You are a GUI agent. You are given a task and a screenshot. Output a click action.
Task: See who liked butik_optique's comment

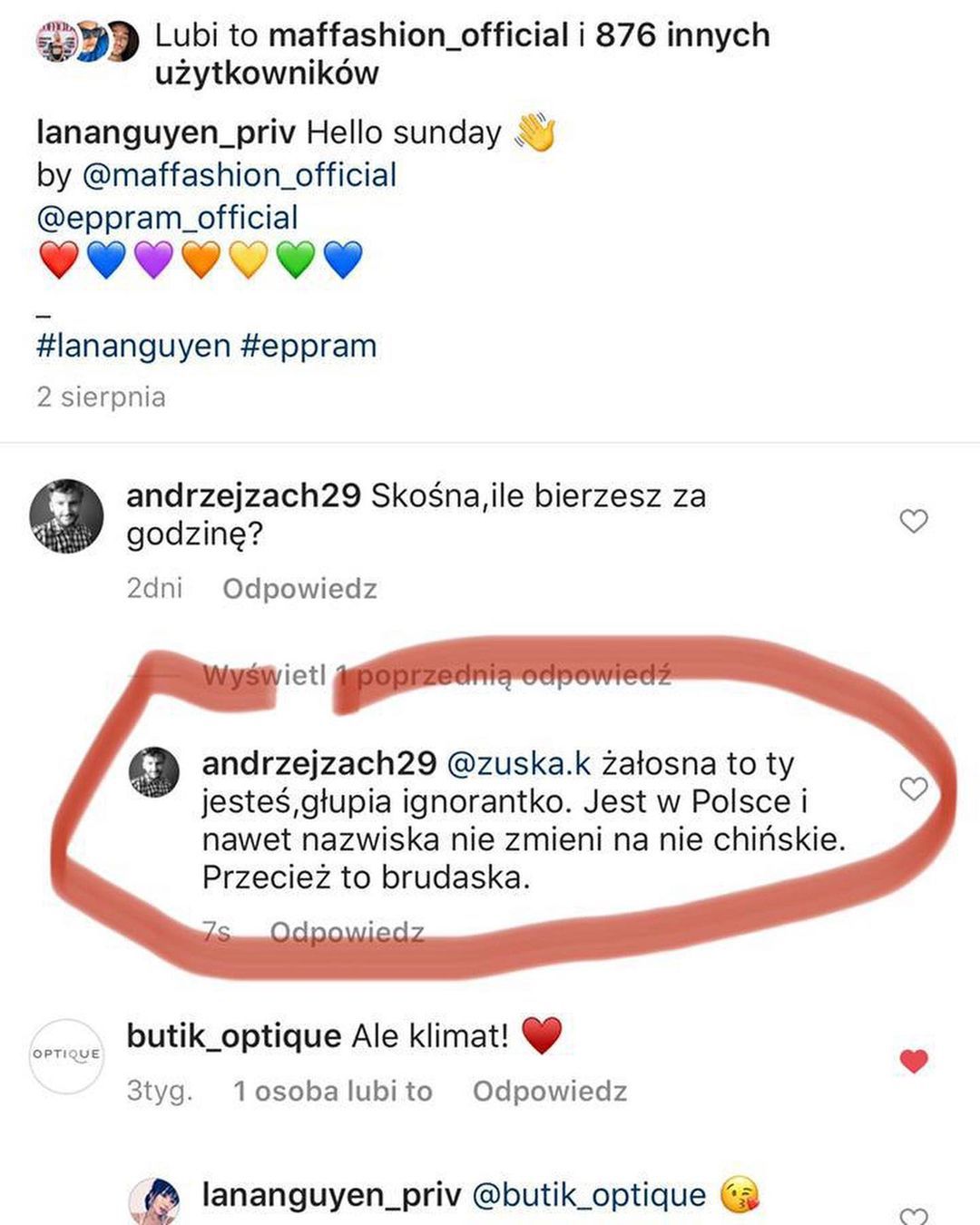pos(332,1091)
